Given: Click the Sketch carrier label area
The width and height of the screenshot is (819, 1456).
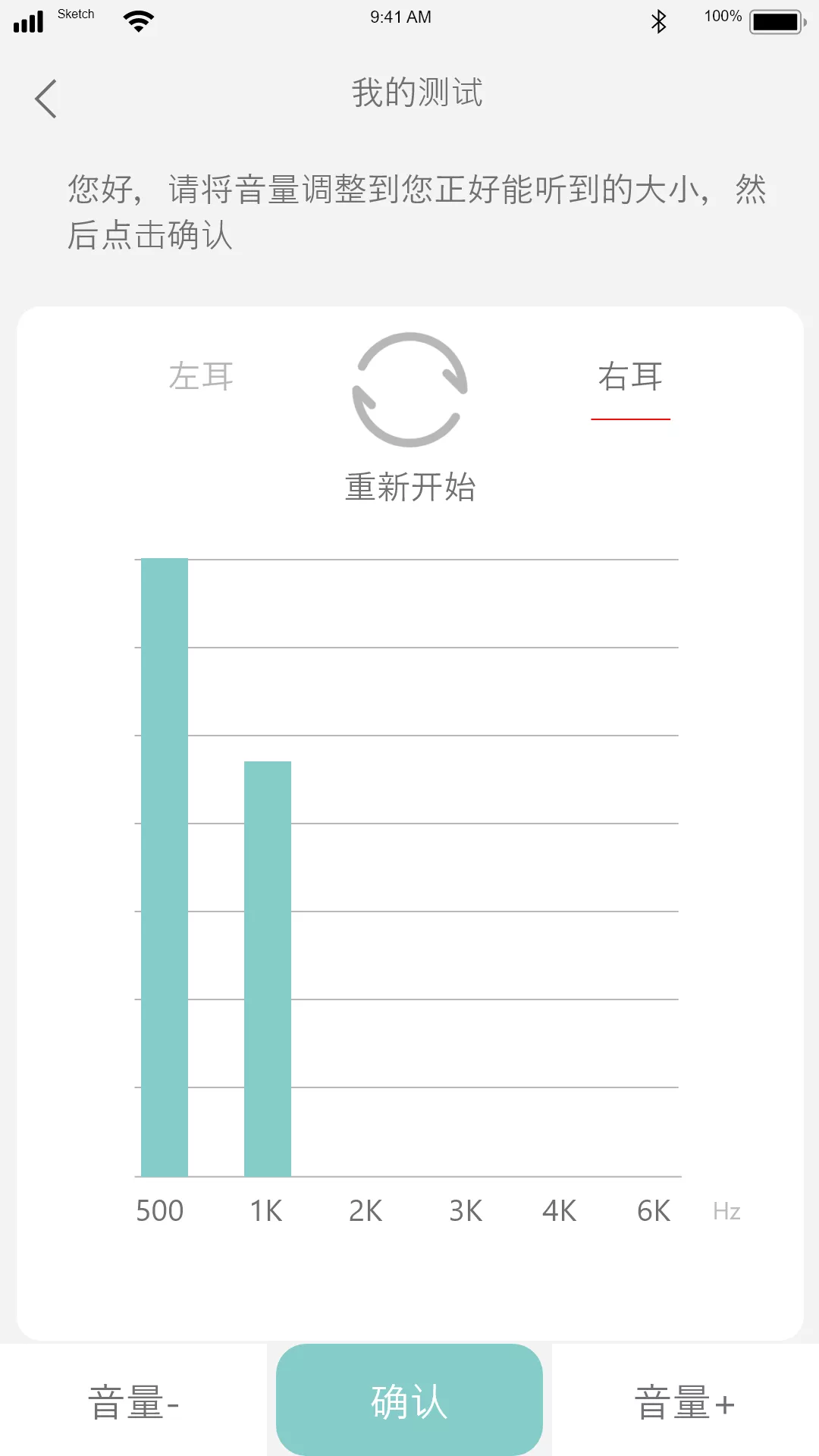Looking at the screenshot, I should click(74, 14).
